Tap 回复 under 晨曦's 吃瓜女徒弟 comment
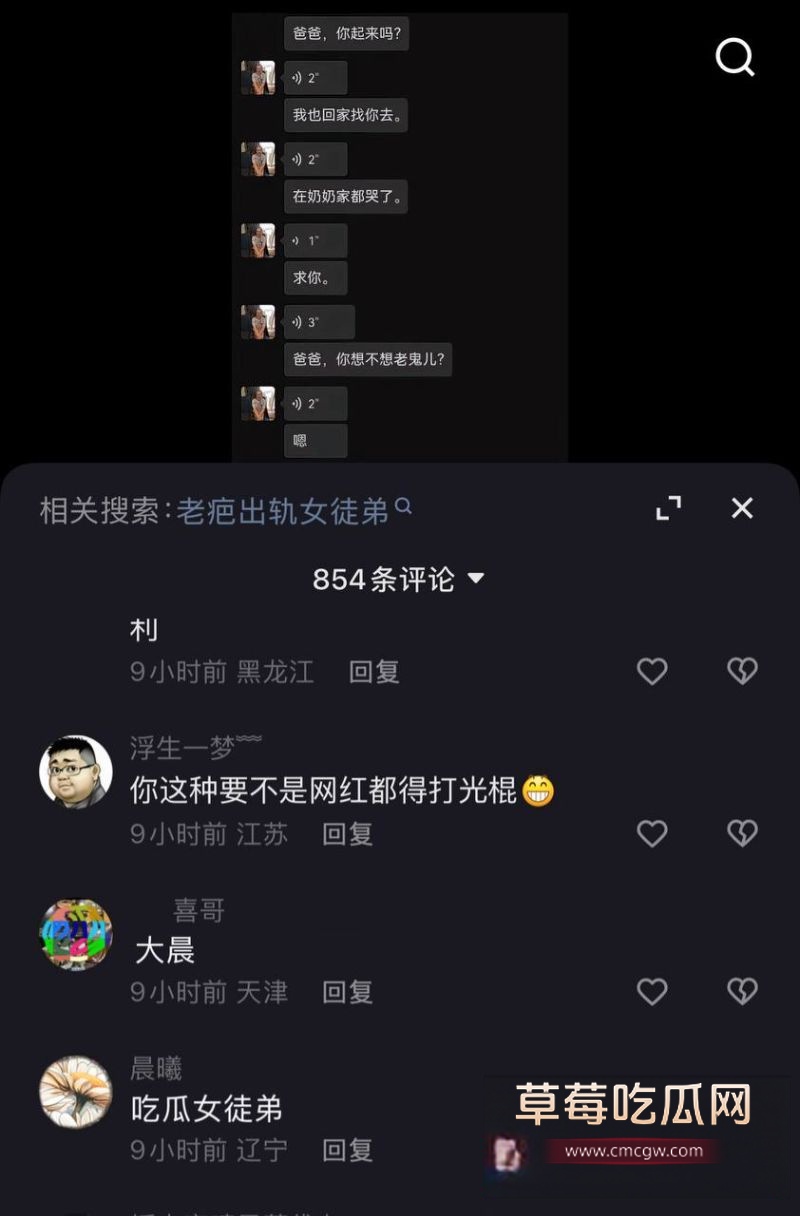The width and height of the screenshot is (800, 1216). point(346,1149)
